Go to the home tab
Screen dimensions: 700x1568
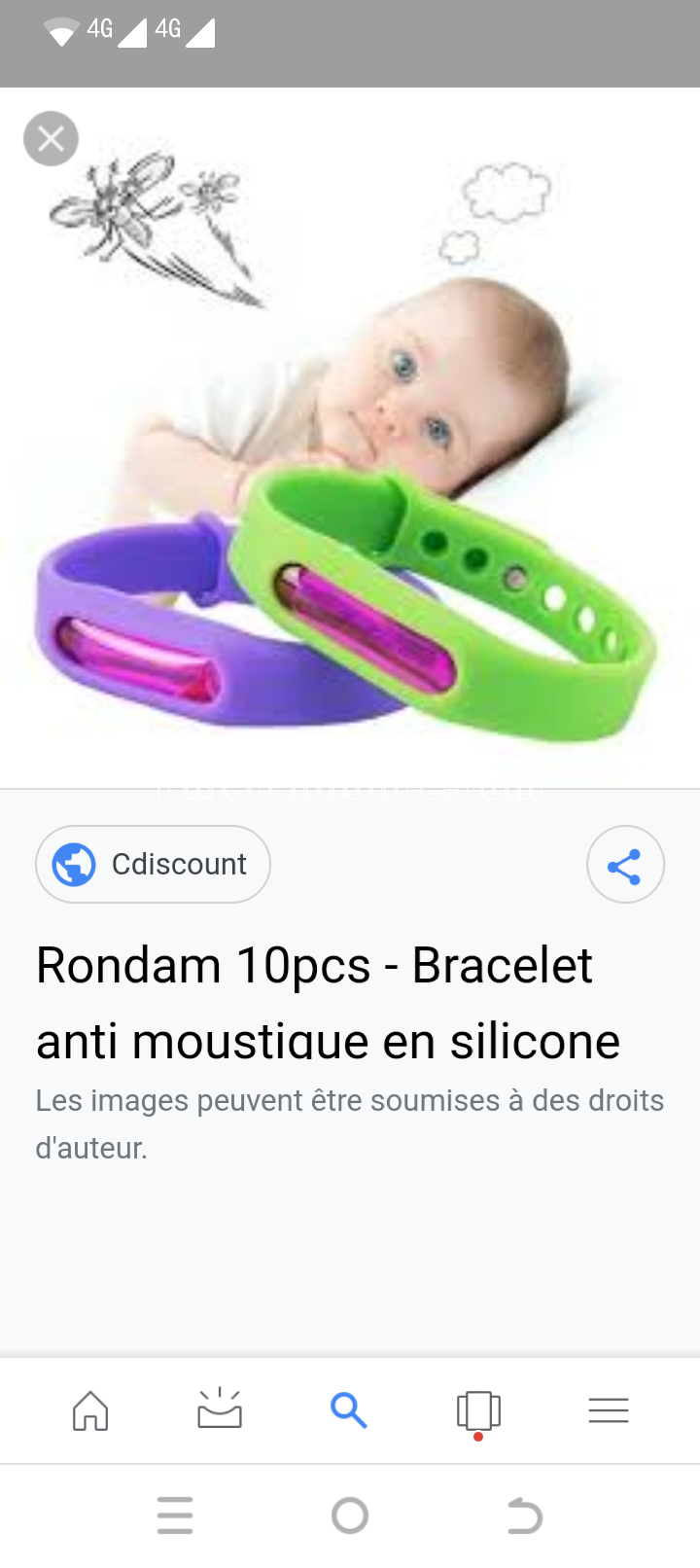click(x=90, y=1409)
